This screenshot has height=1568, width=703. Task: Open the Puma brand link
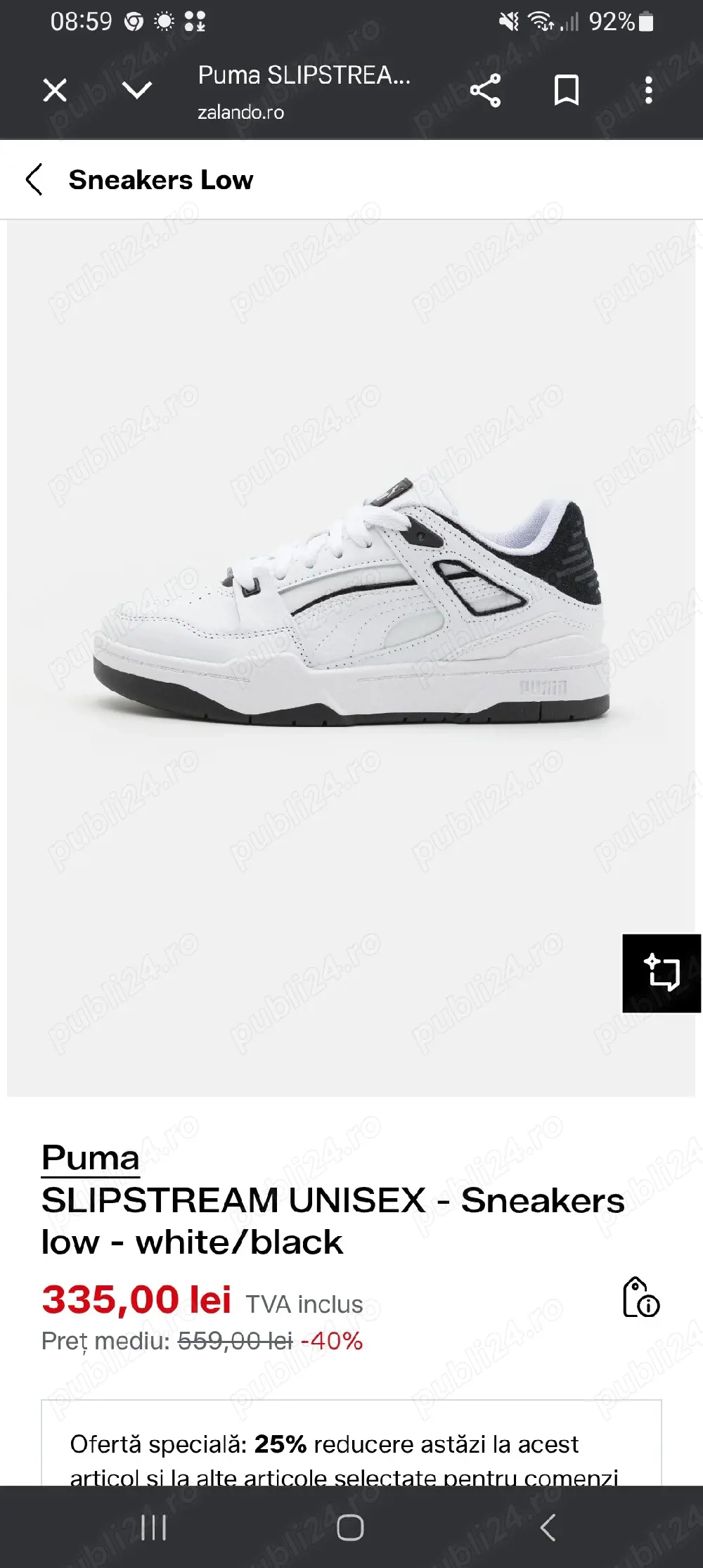91,1157
